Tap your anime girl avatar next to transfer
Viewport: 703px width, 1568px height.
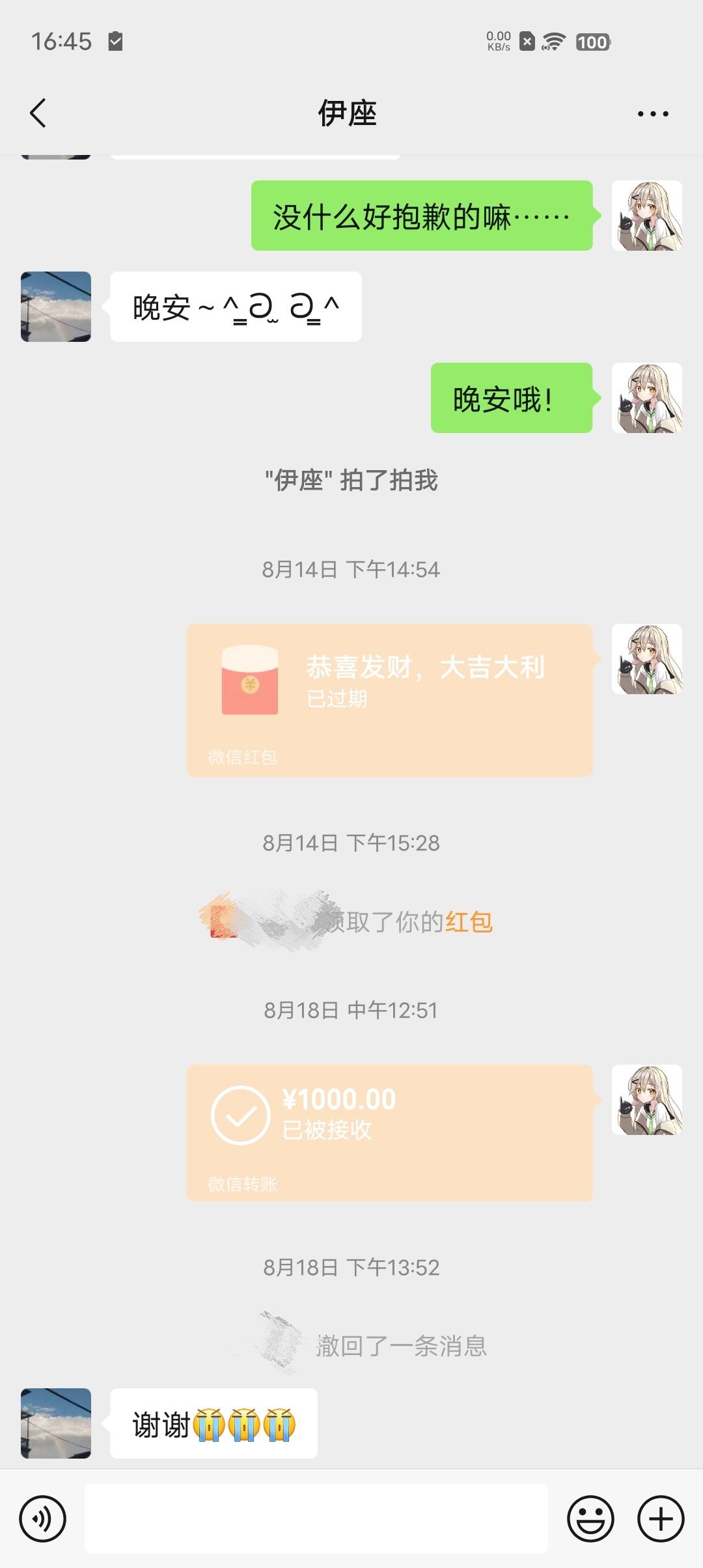click(648, 1100)
